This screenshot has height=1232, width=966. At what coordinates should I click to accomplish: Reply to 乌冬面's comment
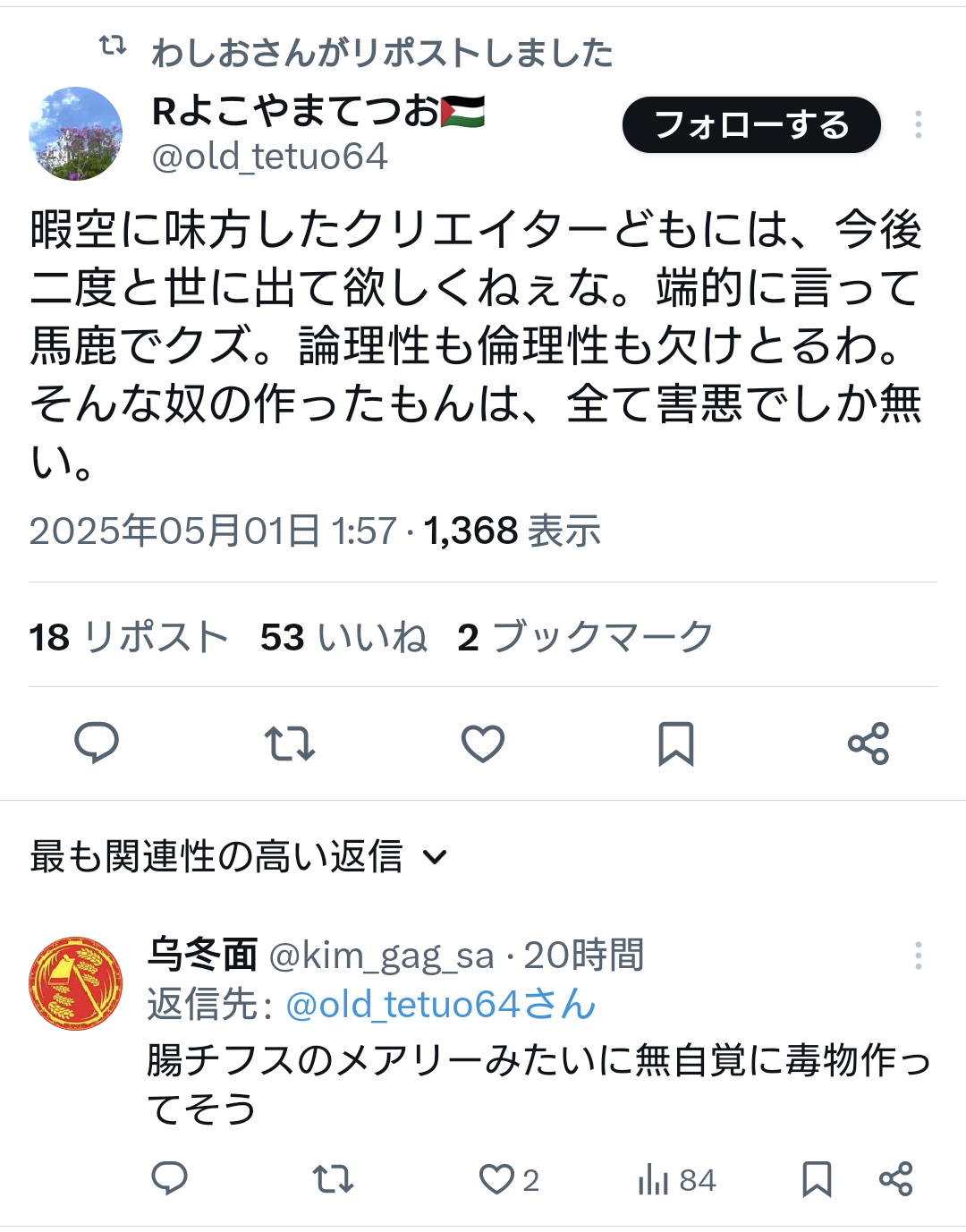(170, 1179)
